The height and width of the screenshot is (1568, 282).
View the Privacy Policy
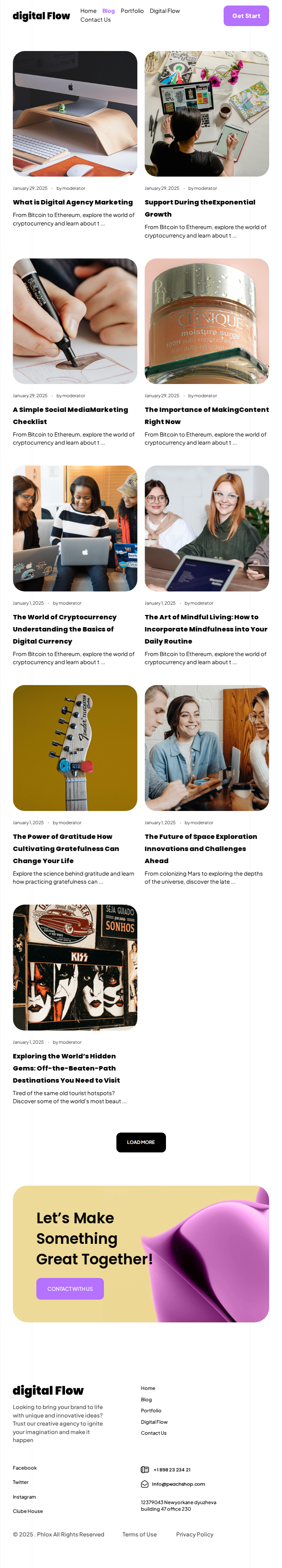pos(194,1534)
